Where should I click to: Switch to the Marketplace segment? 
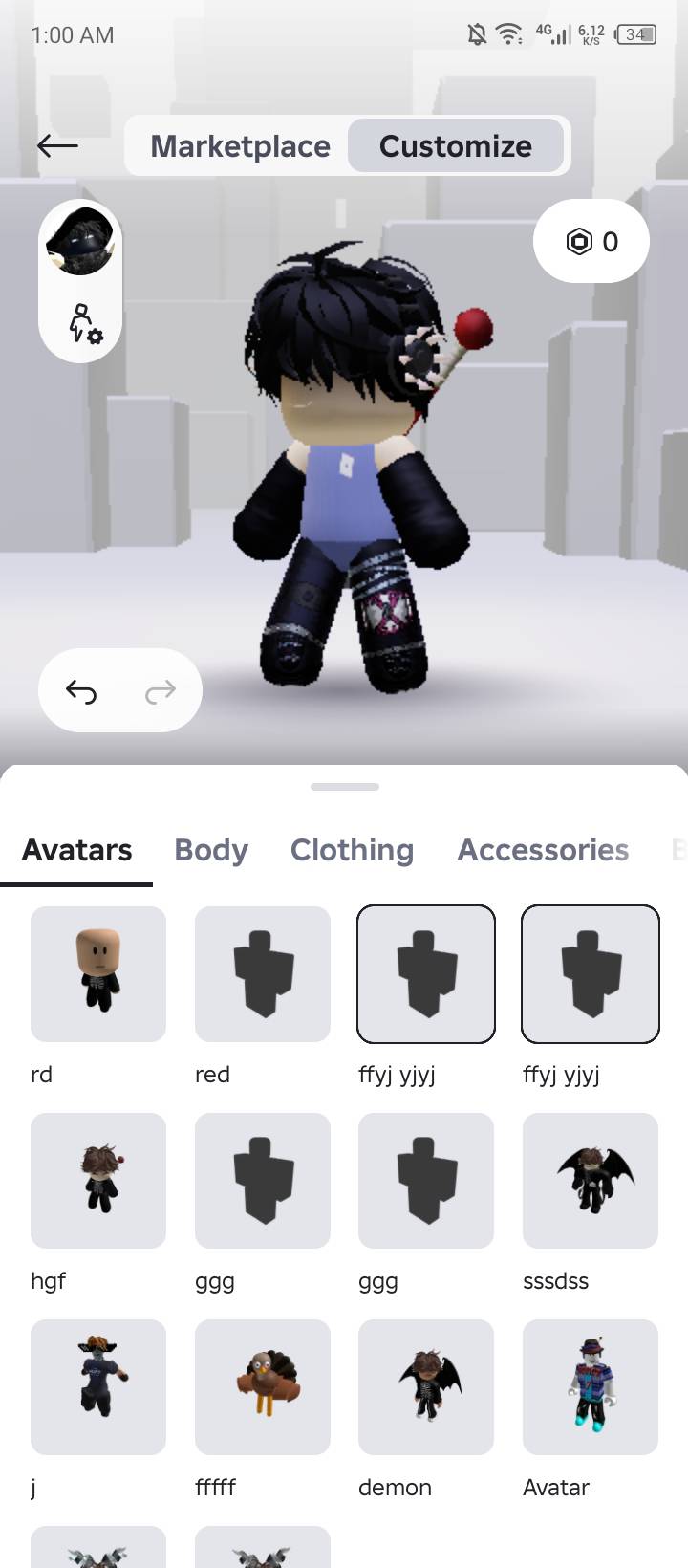pos(240,145)
